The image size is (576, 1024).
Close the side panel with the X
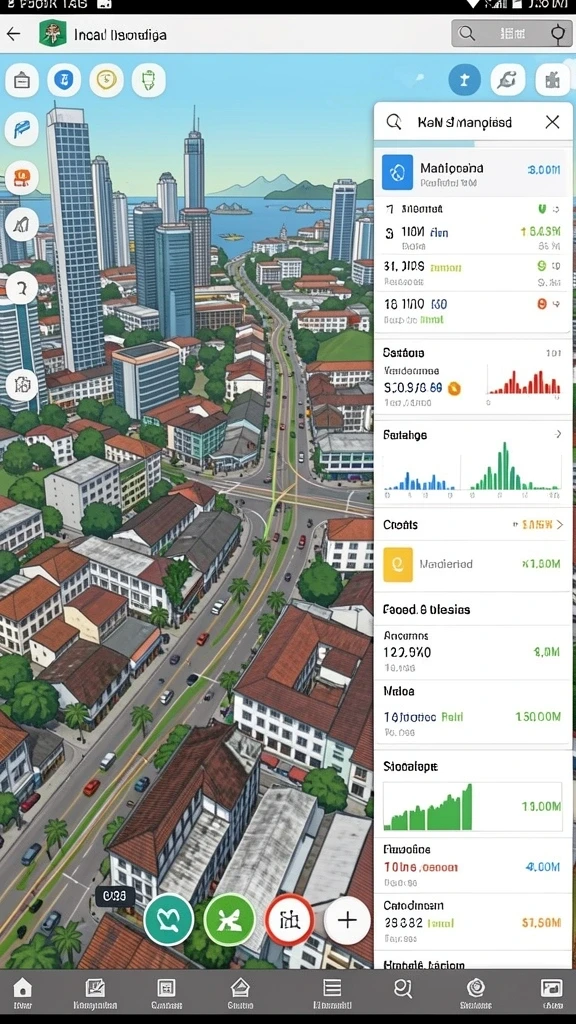tap(552, 122)
